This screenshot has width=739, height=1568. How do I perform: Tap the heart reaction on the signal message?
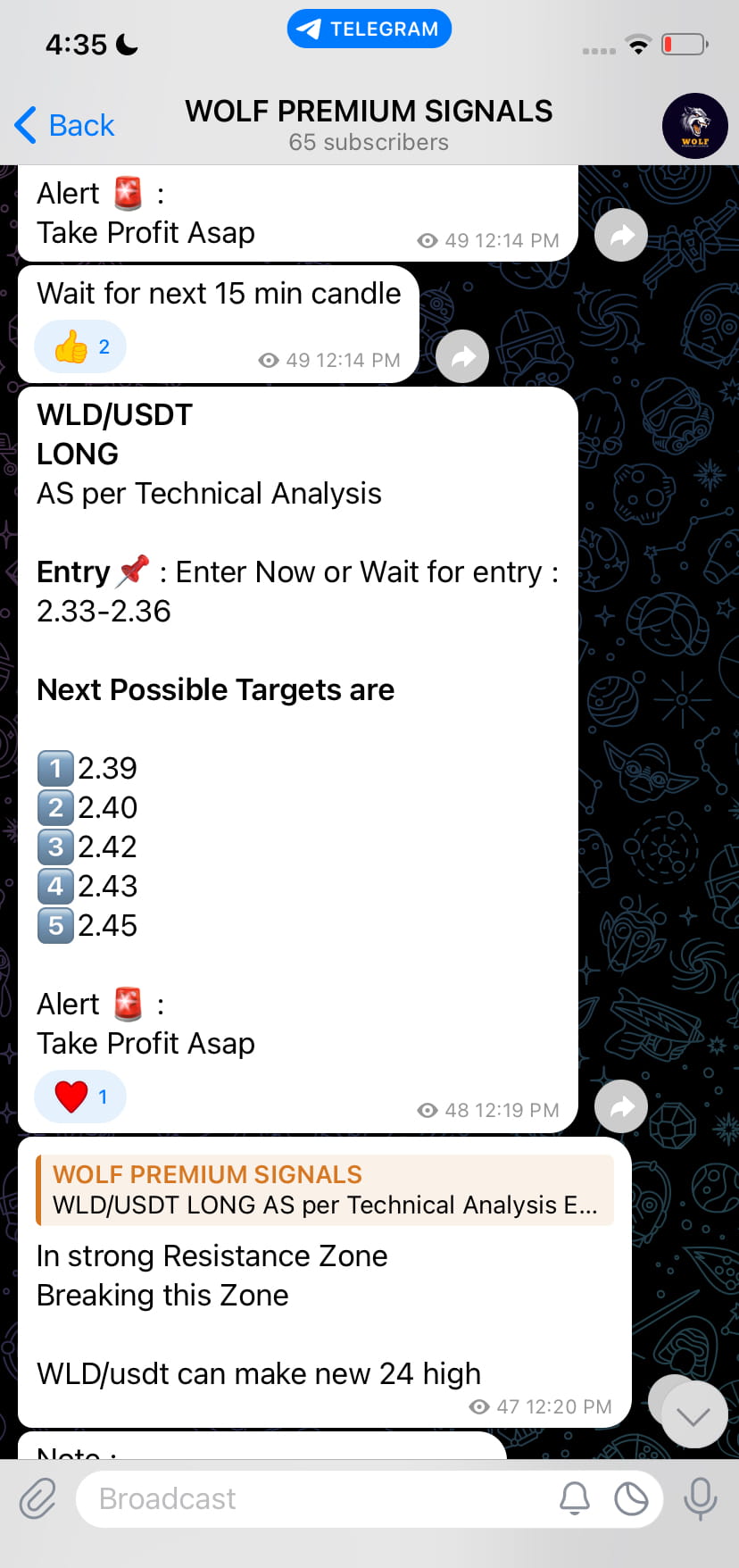(x=79, y=1097)
